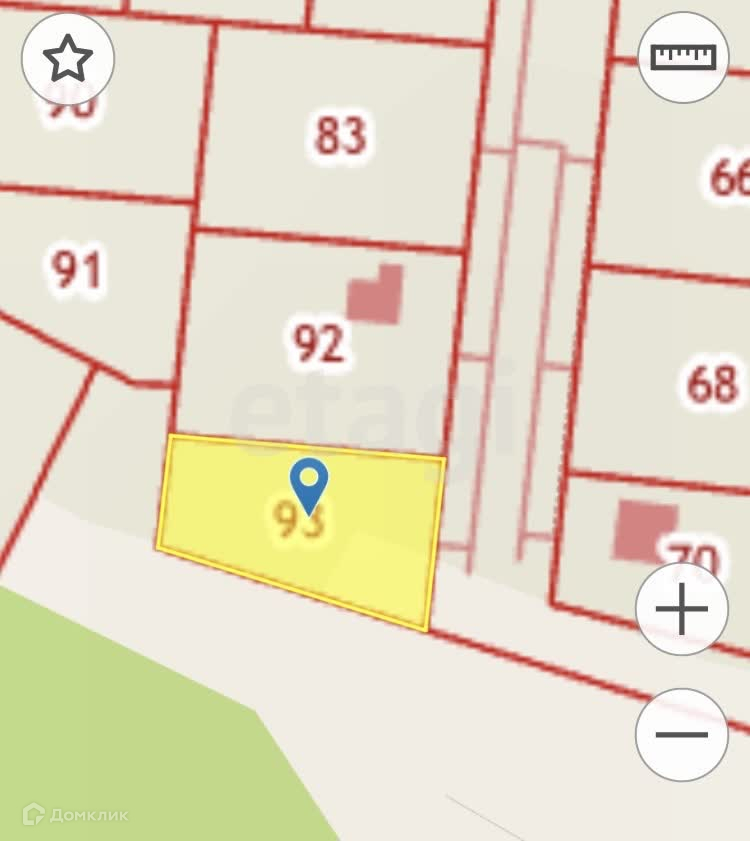Image resolution: width=750 pixels, height=841 pixels.
Task: Open the ruler measuring tool
Action: [x=684, y=57]
